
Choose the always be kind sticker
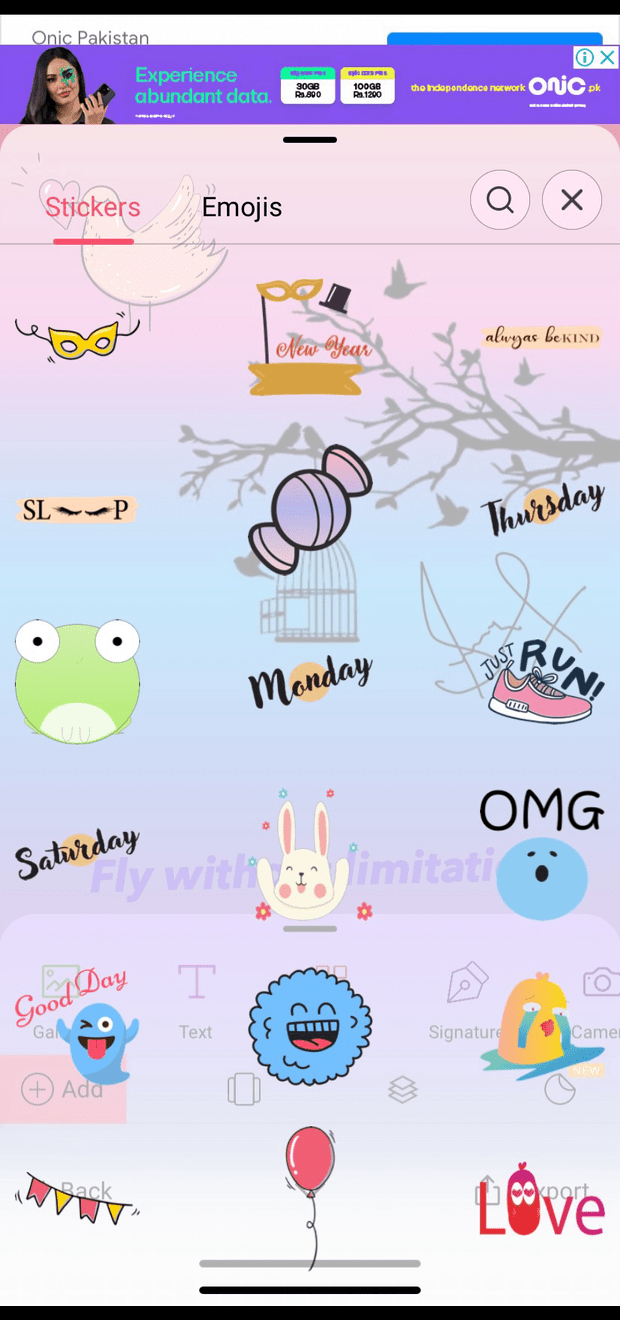[x=542, y=337]
